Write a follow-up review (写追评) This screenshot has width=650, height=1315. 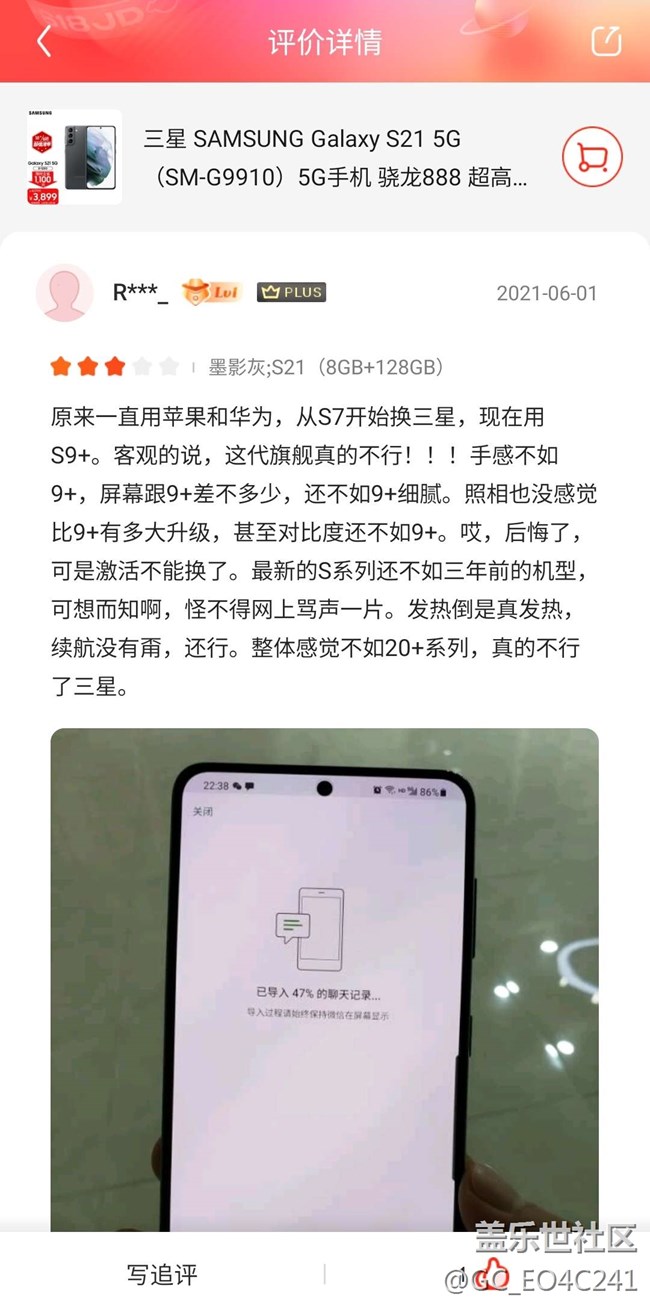pos(162,1274)
